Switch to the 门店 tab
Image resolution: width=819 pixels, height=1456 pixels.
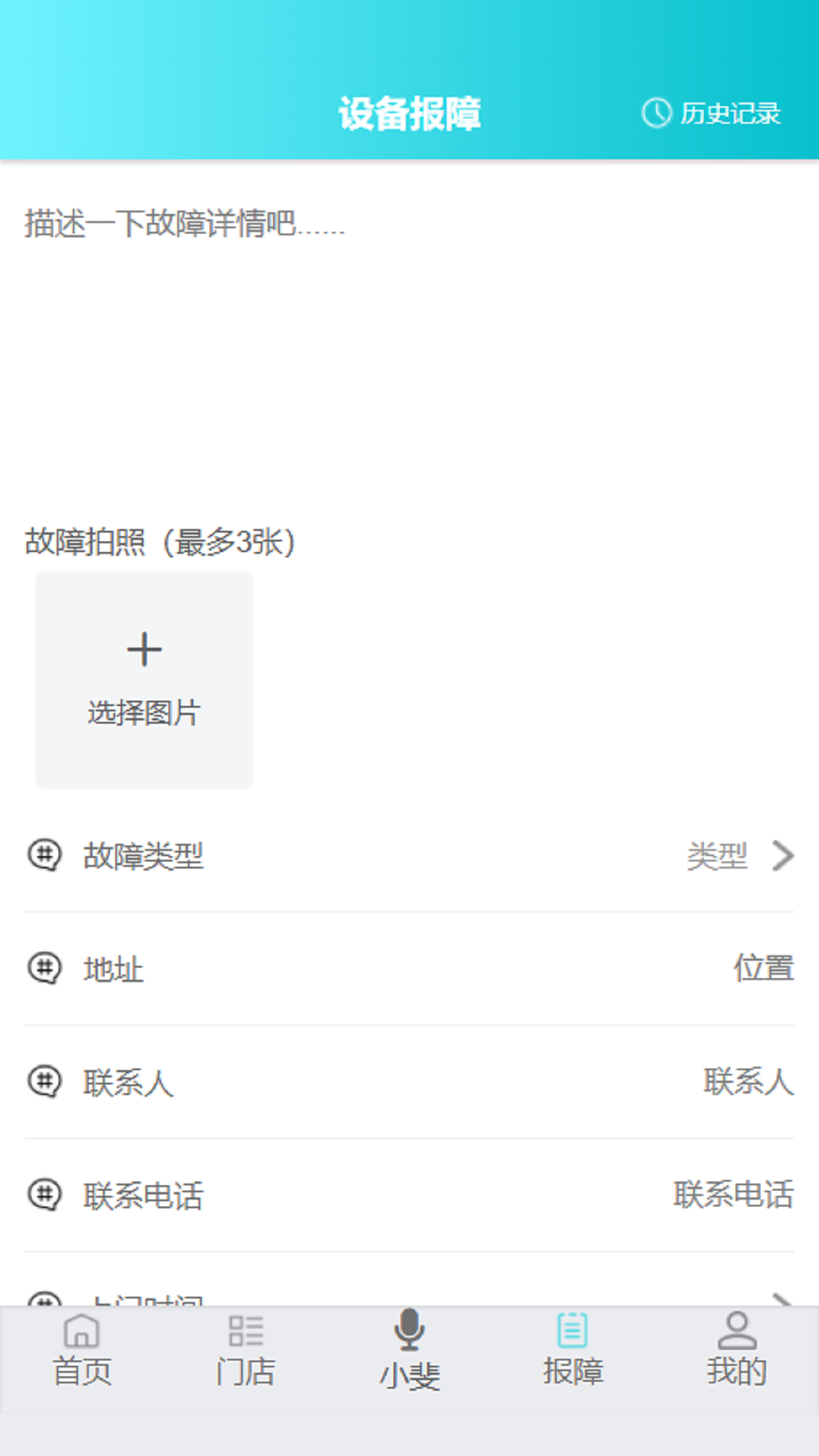click(246, 1351)
